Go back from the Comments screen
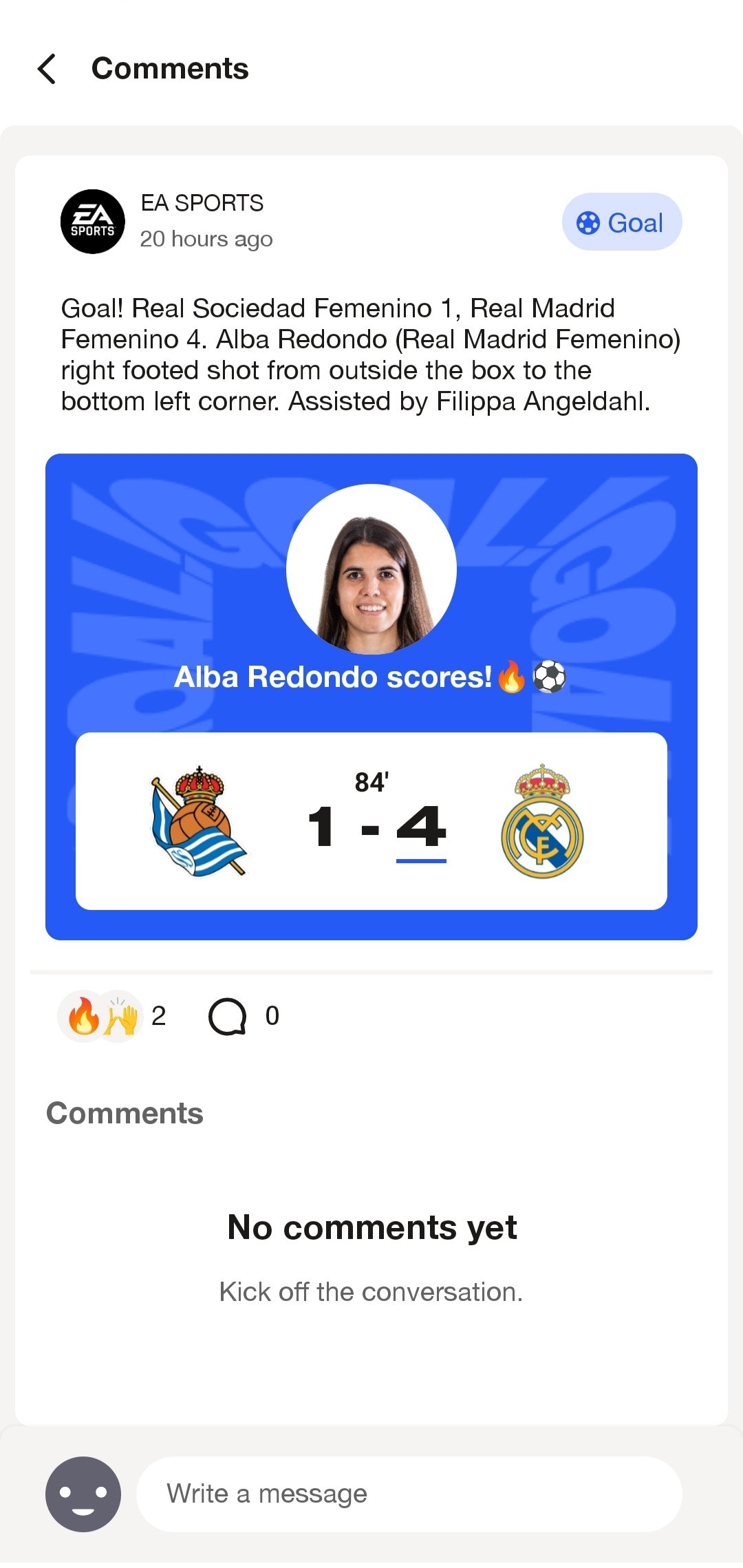The width and height of the screenshot is (743, 1568). (47, 69)
